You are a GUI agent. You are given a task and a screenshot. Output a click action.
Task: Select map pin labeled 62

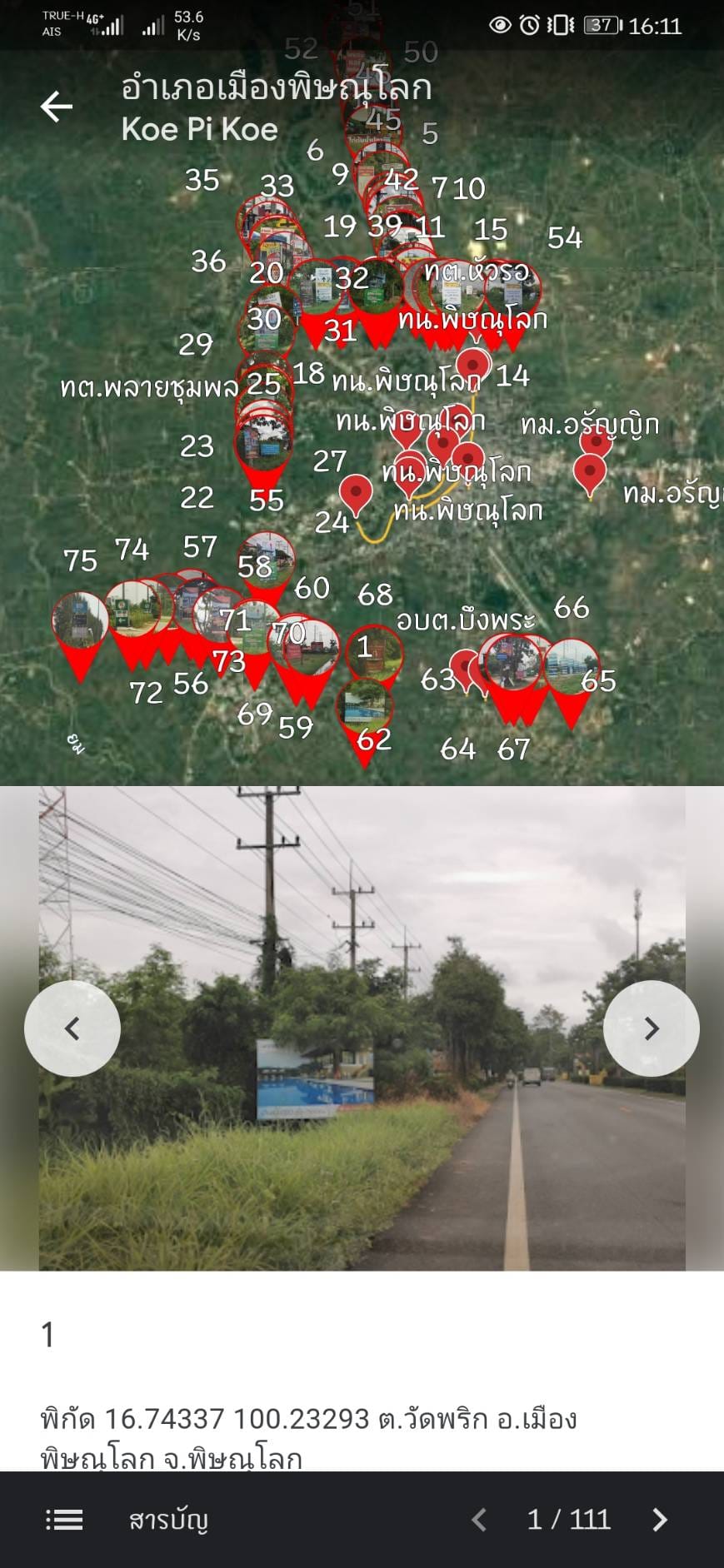pos(364,708)
